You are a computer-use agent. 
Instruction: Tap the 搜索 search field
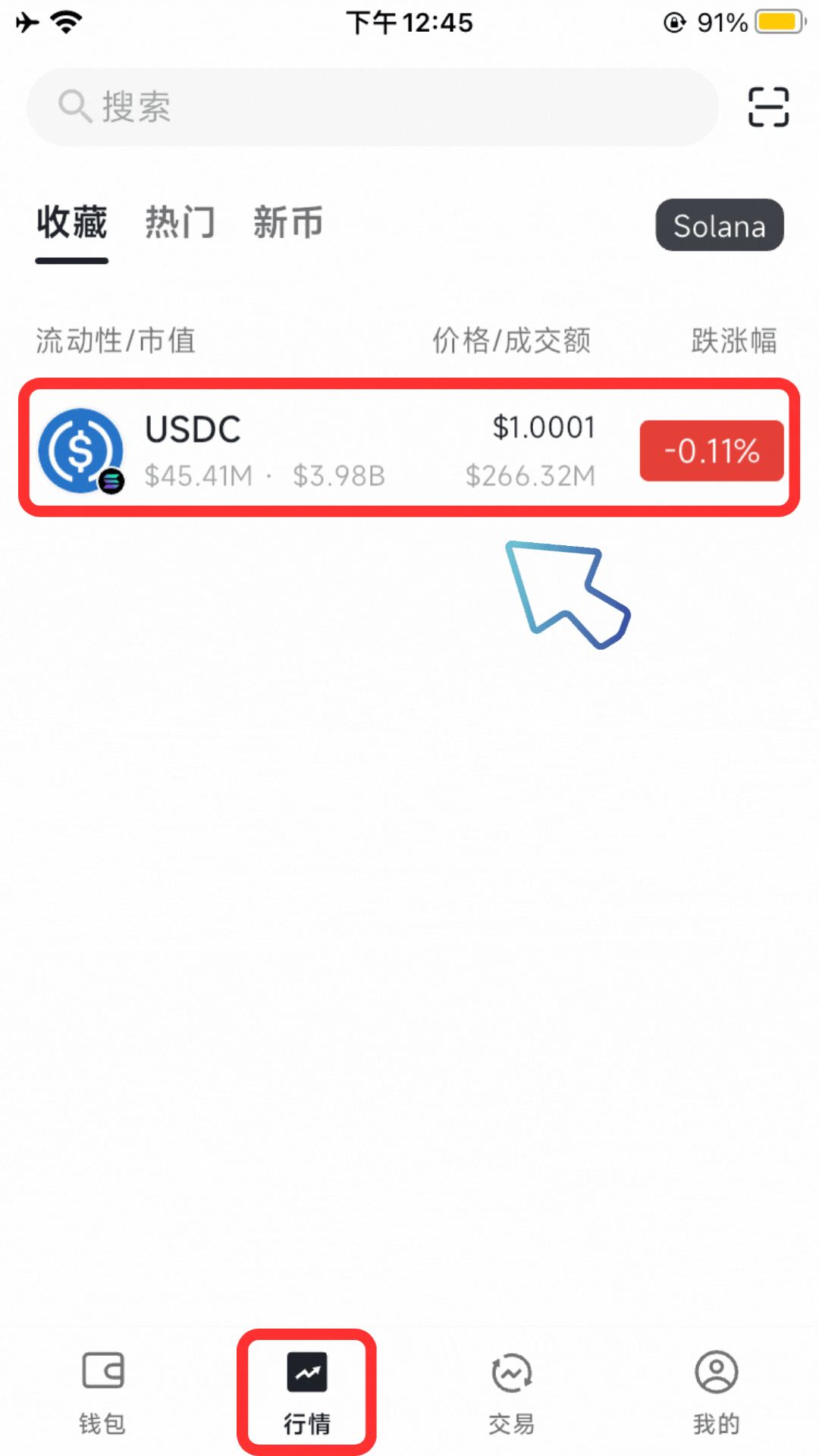point(372,107)
